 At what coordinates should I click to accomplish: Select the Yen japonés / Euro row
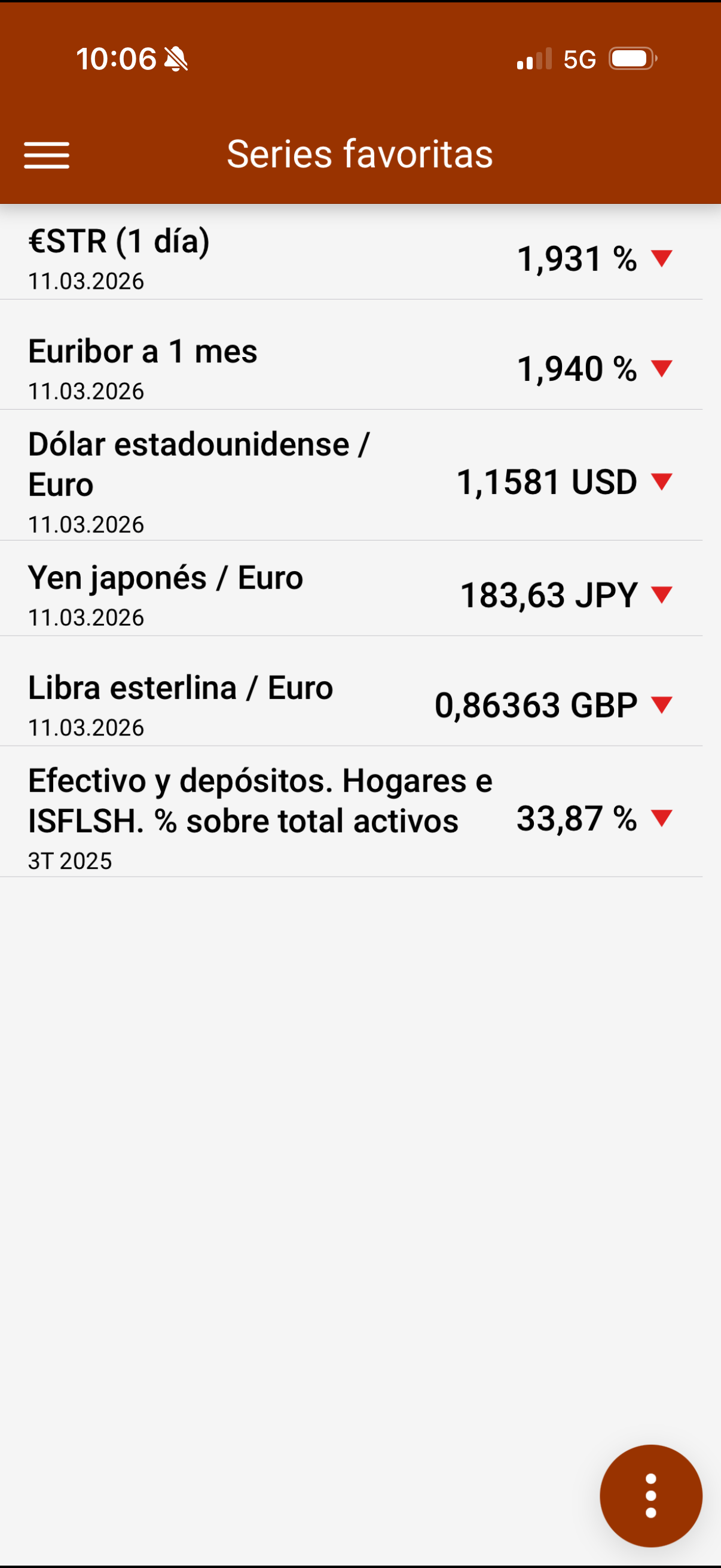coord(350,594)
